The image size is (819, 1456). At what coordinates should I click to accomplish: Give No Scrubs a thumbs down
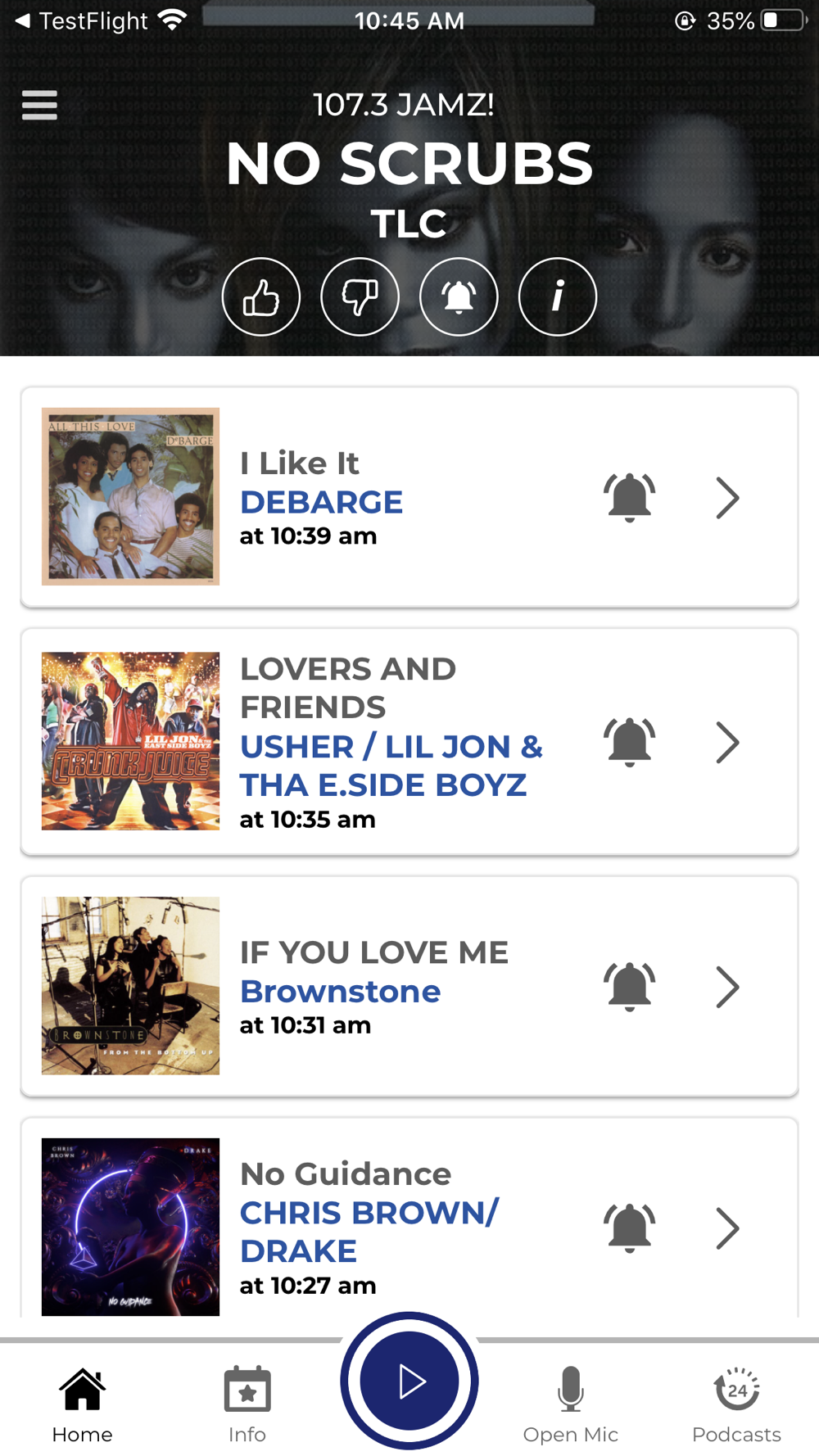[360, 297]
